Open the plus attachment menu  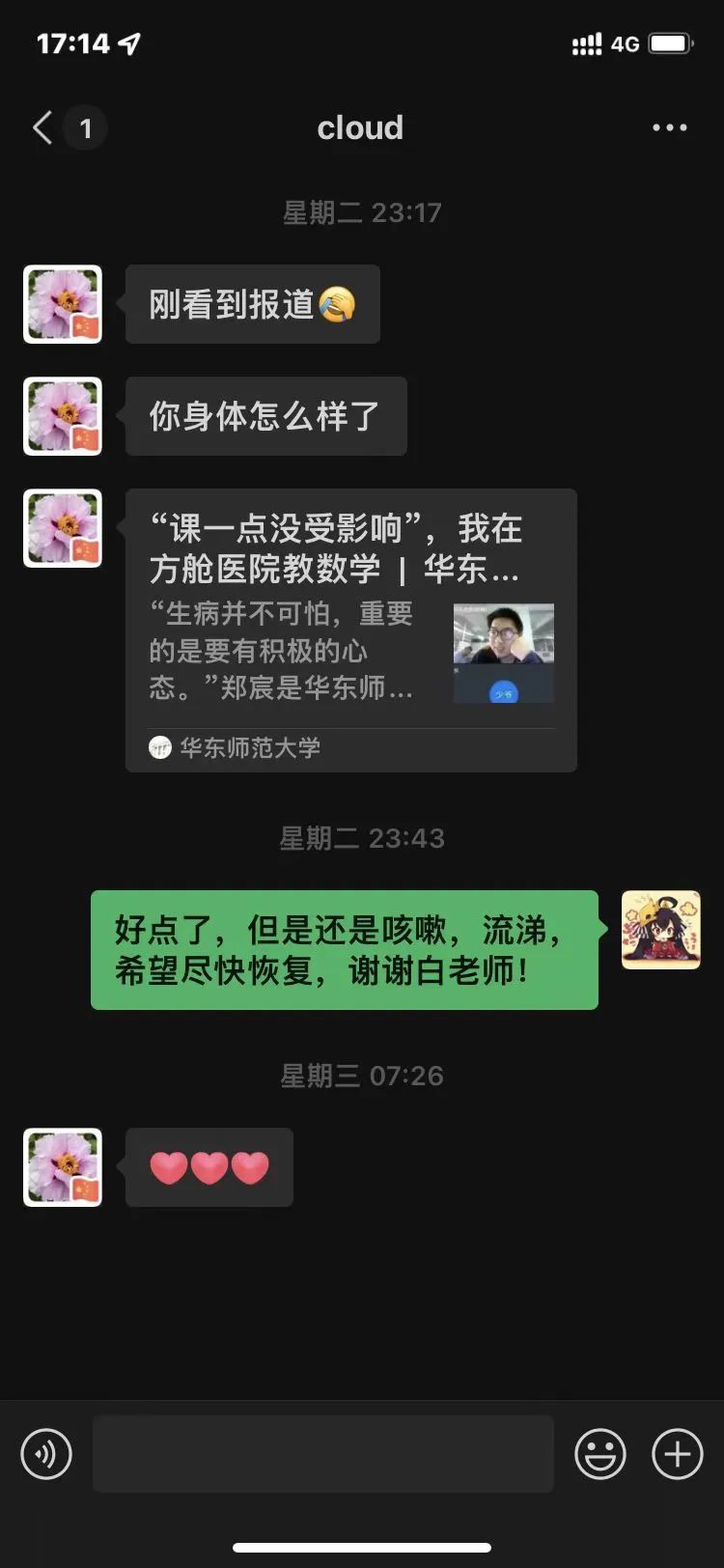click(x=678, y=1453)
